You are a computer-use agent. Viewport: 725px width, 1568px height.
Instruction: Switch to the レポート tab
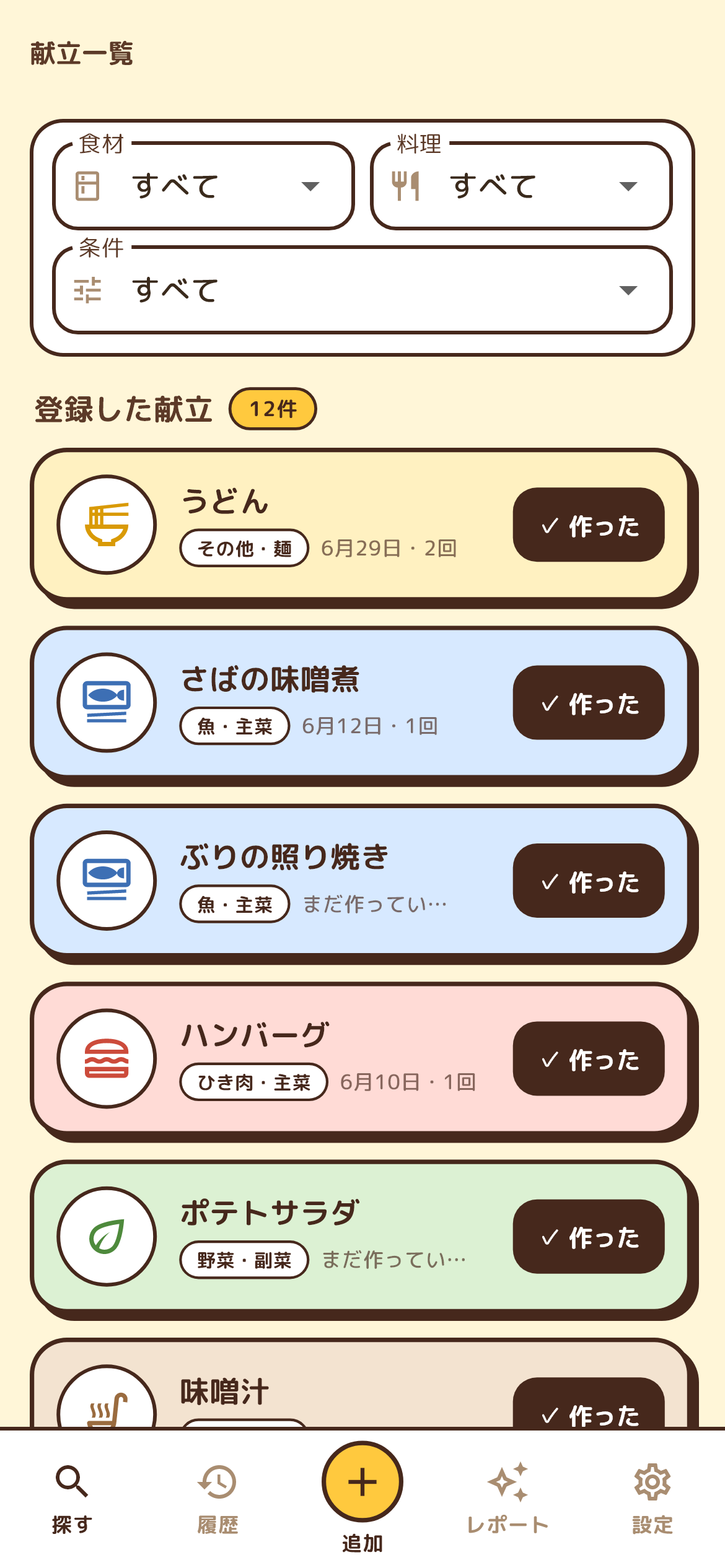coord(507,1499)
